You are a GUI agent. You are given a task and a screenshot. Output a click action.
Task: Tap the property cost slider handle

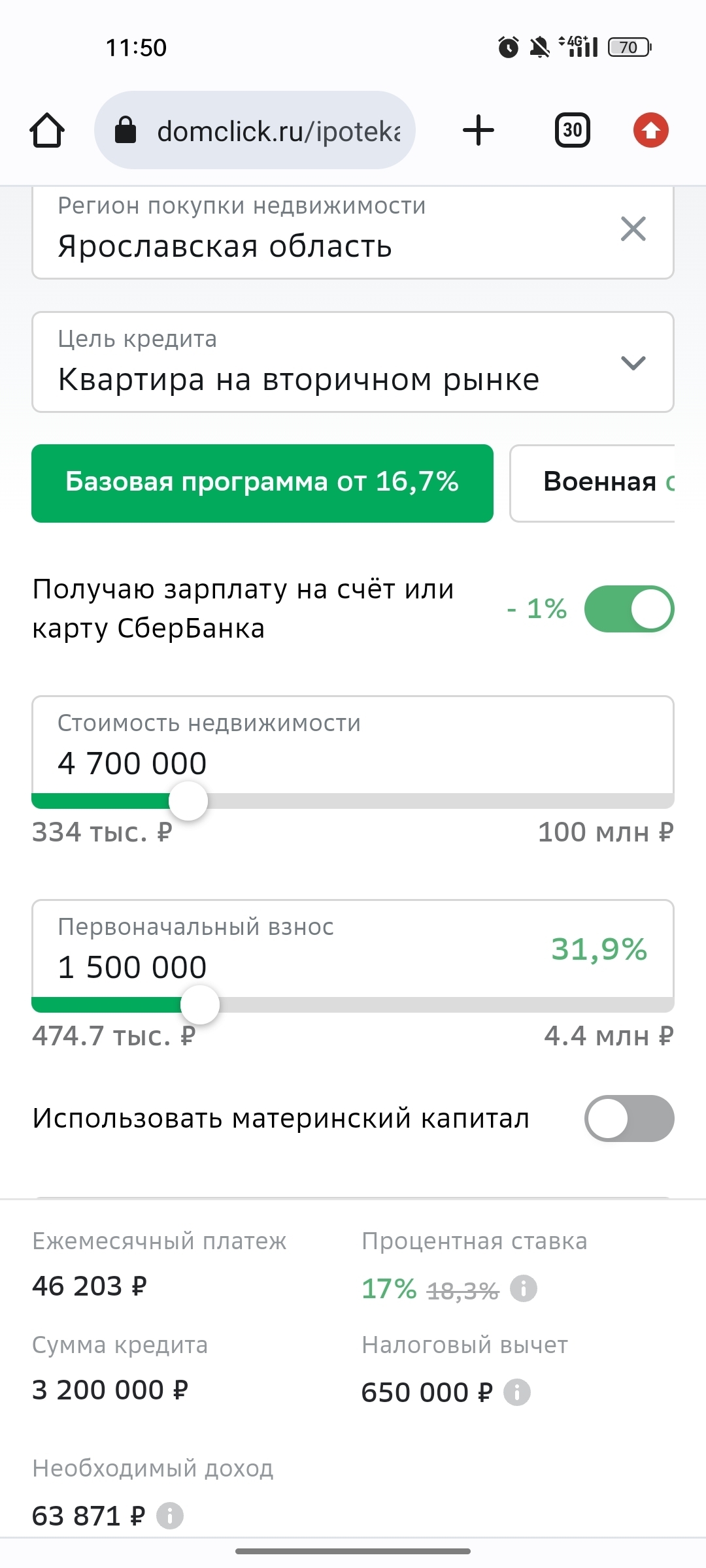pyautogui.click(x=188, y=801)
